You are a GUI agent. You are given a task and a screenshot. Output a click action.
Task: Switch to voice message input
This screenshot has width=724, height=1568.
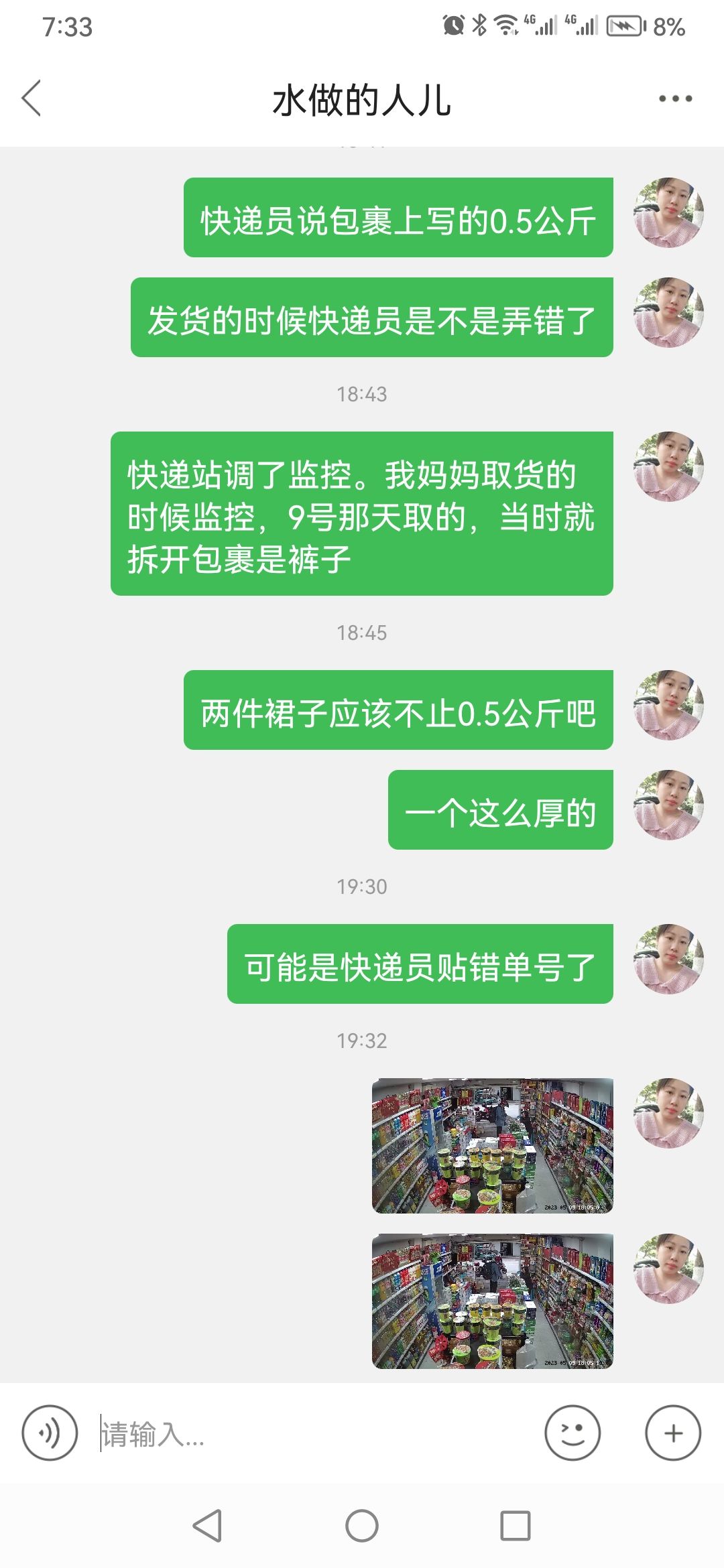[50, 1433]
